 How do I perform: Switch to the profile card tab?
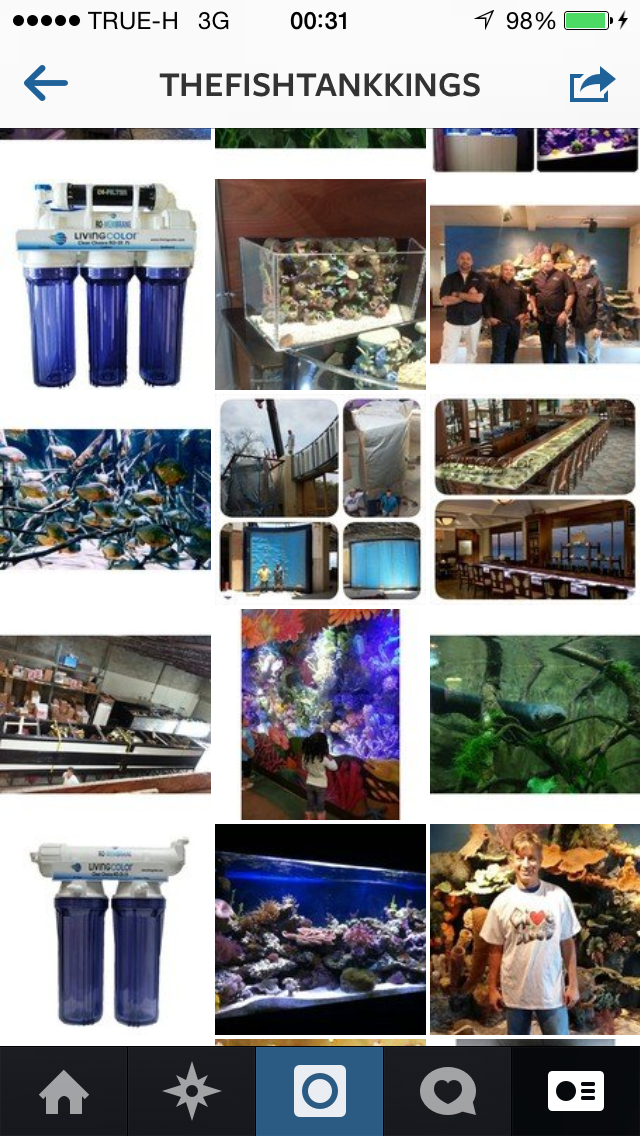(x=576, y=1091)
